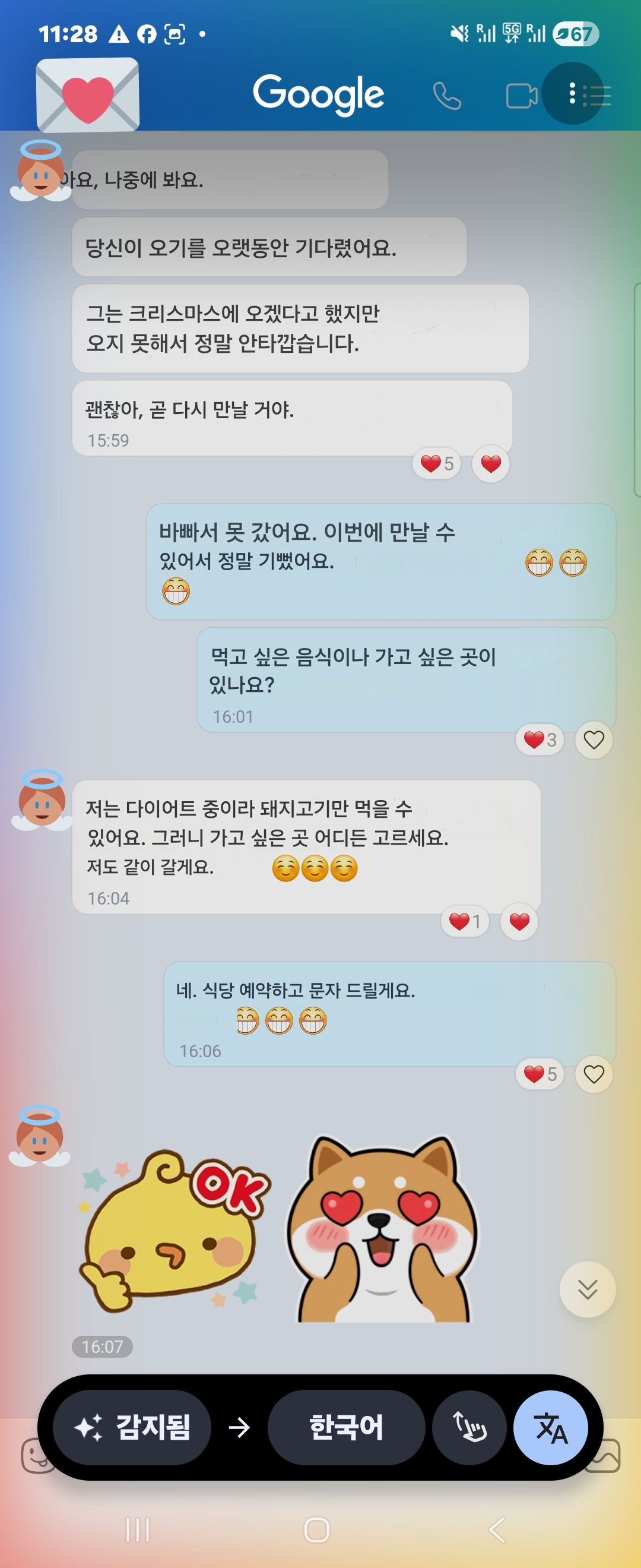The height and width of the screenshot is (1568, 641).
Task: Open the heart-eyes Shiba dog sticker
Action: coord(383,1229)
